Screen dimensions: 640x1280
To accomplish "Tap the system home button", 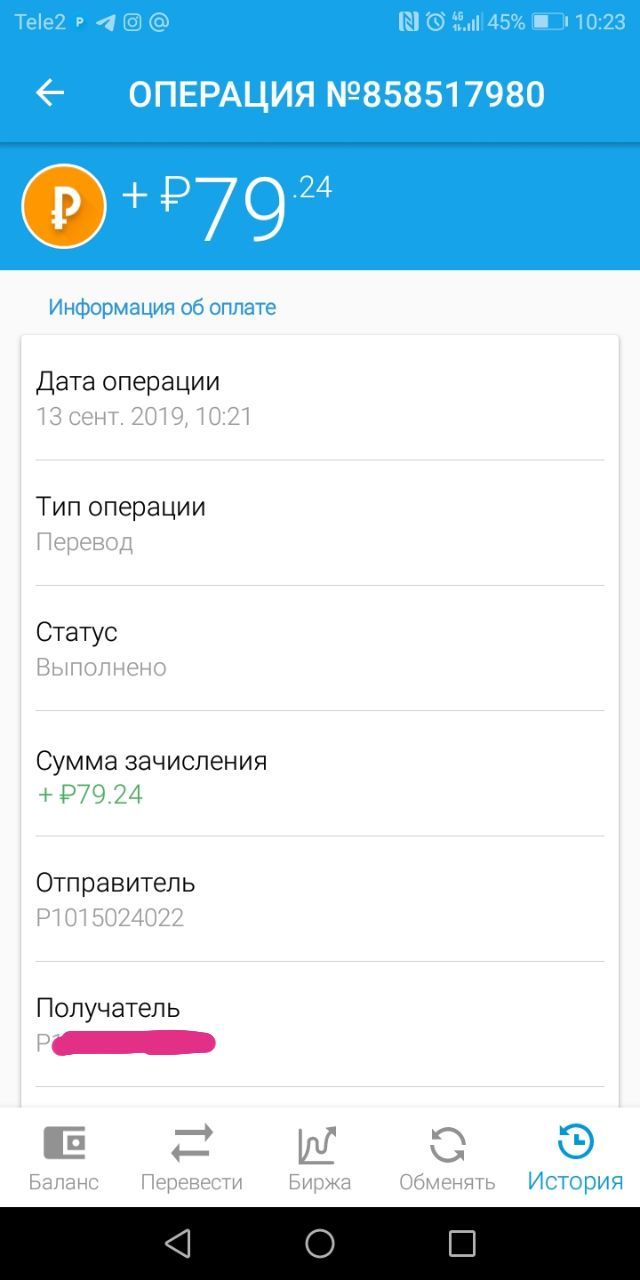I will (320, 1243).
